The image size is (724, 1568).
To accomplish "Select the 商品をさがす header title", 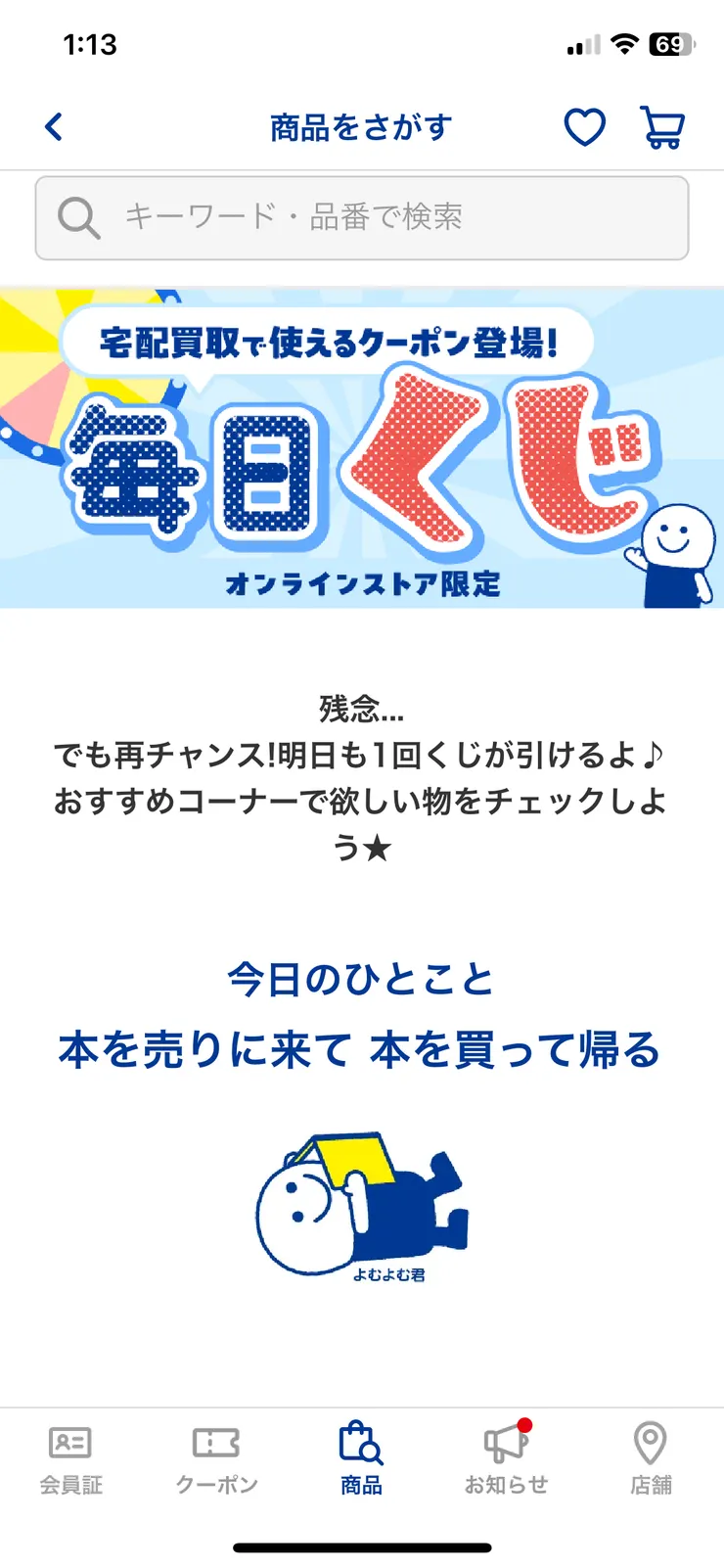I will click(x=361, y=125).
